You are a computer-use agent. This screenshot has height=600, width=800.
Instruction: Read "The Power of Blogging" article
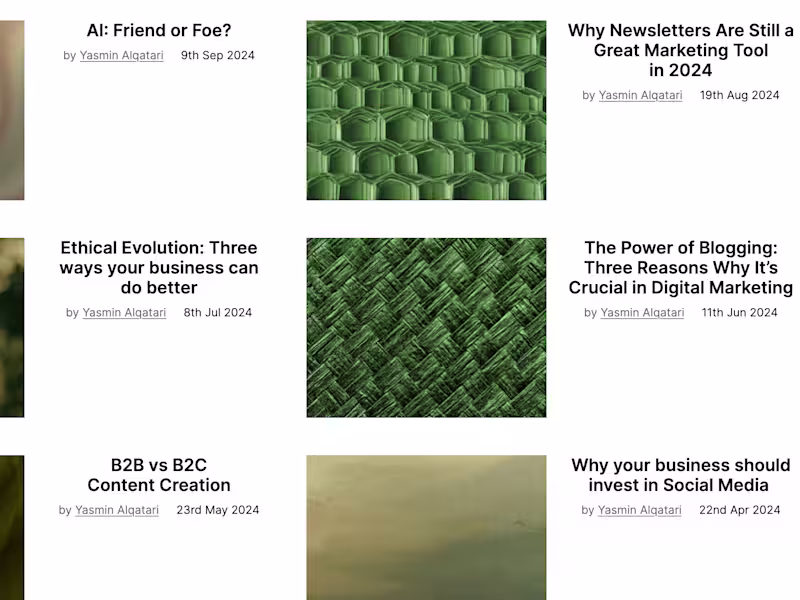click(680, 268)
